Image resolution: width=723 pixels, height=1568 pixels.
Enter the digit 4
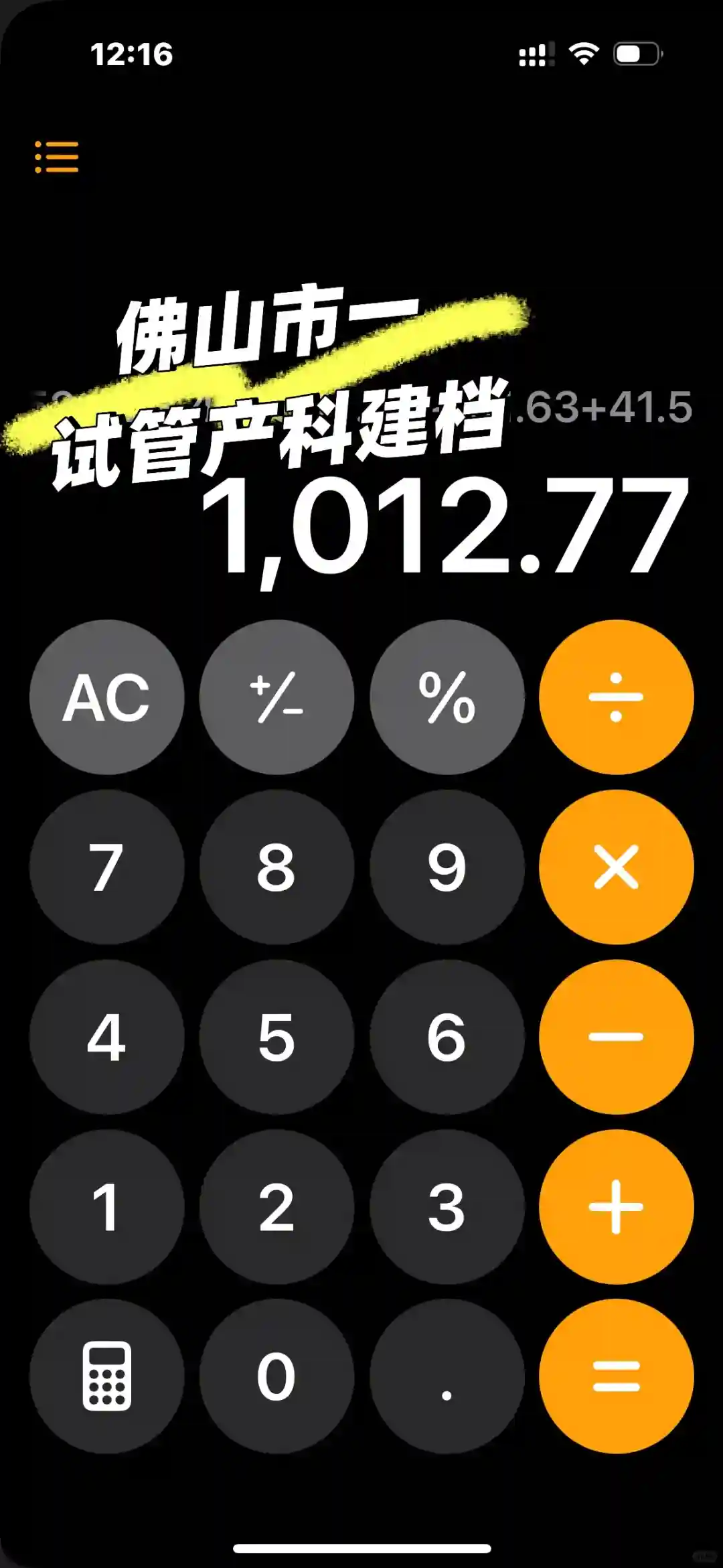tap(106, 1037)
